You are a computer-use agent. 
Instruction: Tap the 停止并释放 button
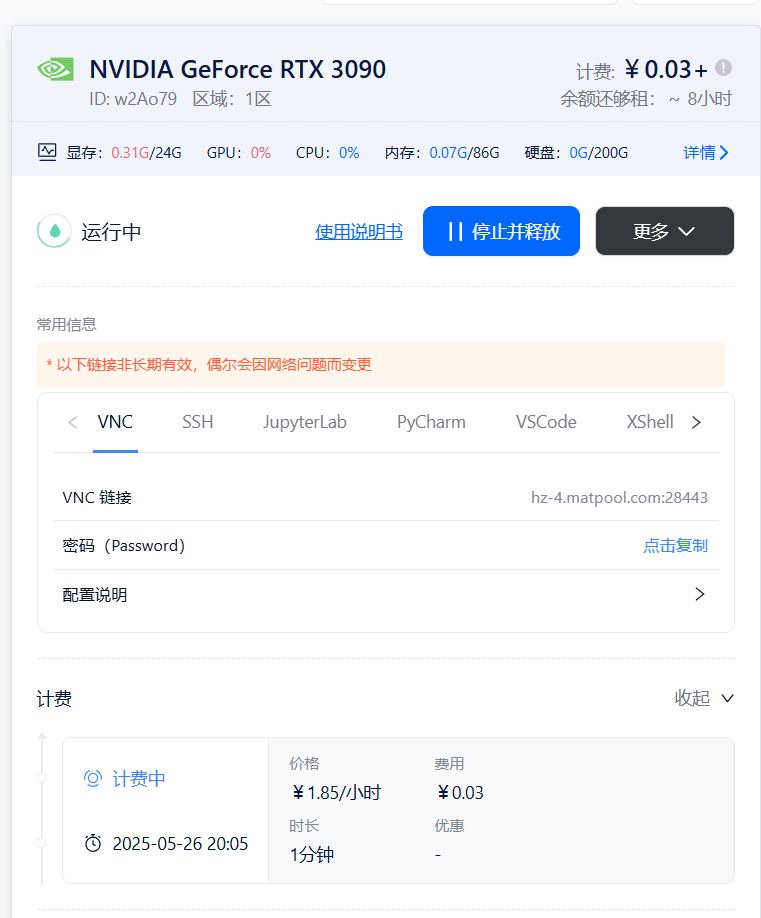tap(501, 231)
